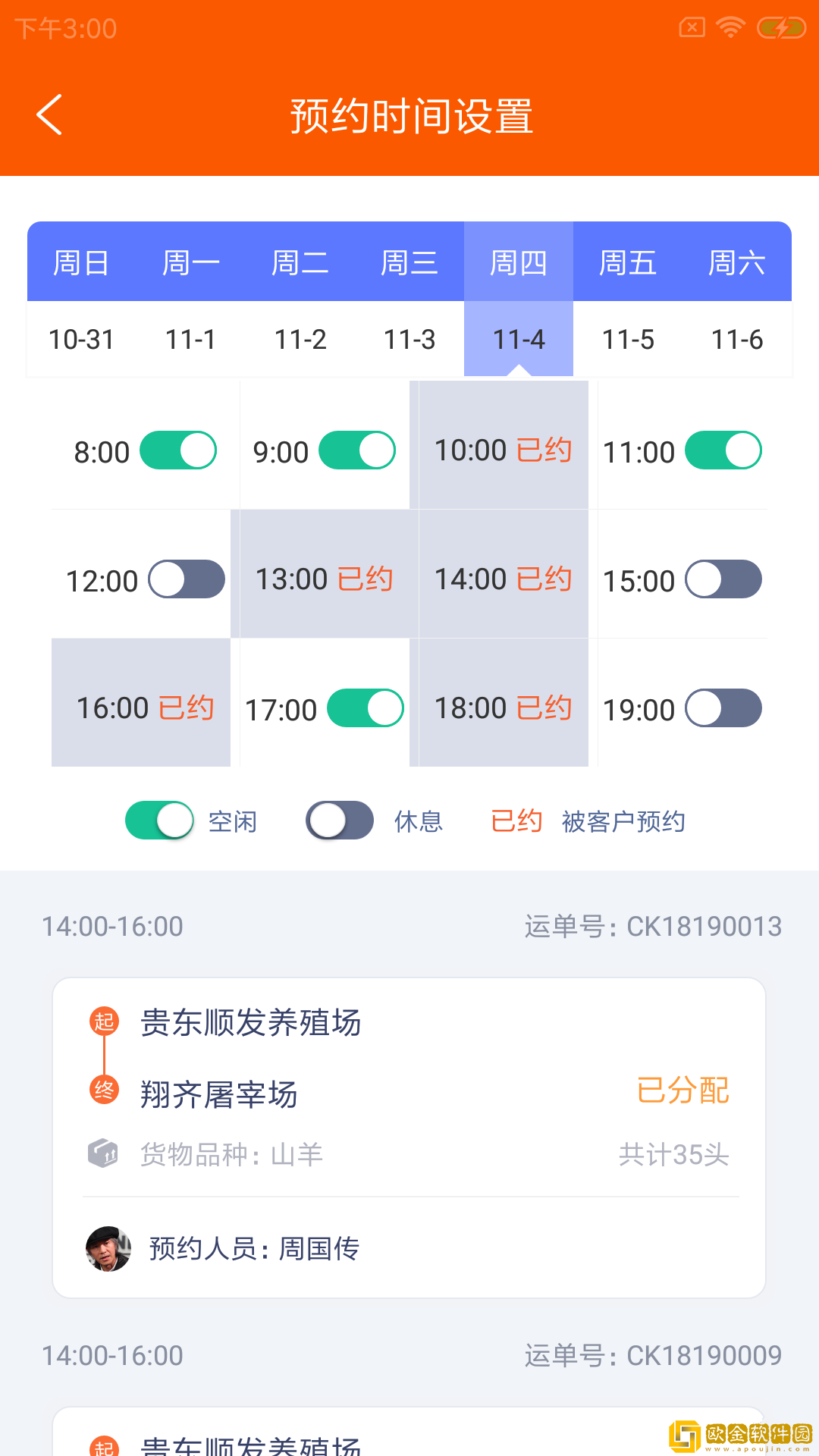Switch to 周五 11-5 day
Screen dimensions: 819x1456
pyautogui.click(x=627, y=300)
